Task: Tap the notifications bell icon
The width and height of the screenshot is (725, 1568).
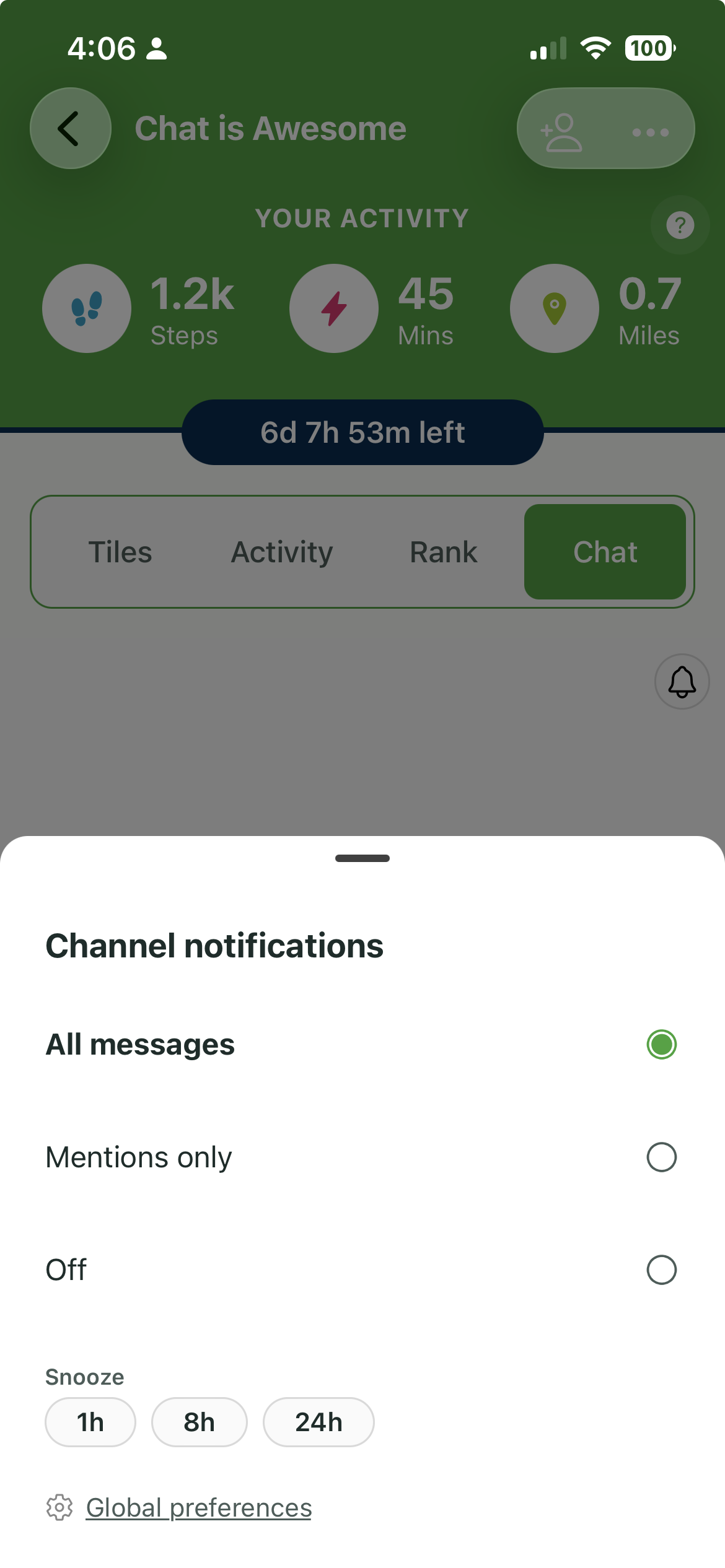Action: [682, 682]
